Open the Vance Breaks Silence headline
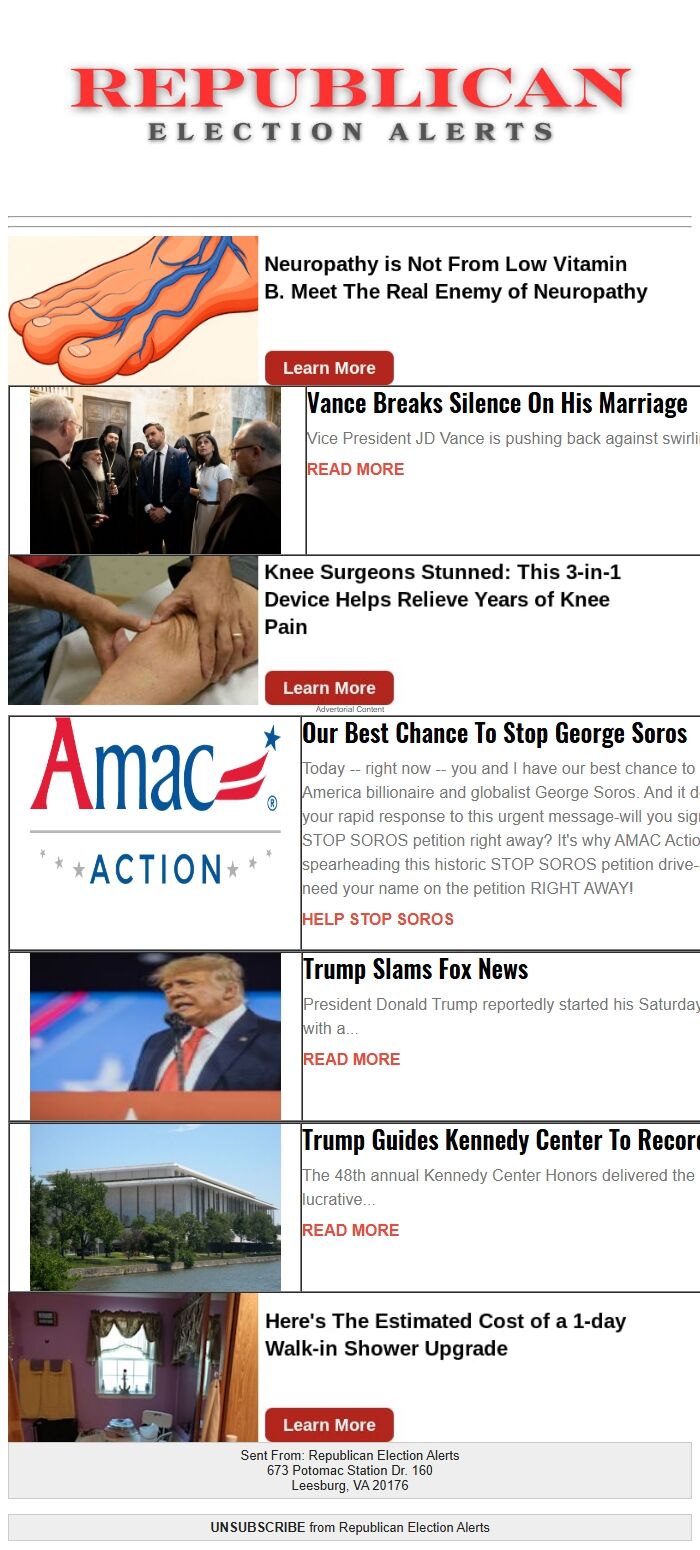The height and width of the screenshot is (1550, 700). (497, 403)
